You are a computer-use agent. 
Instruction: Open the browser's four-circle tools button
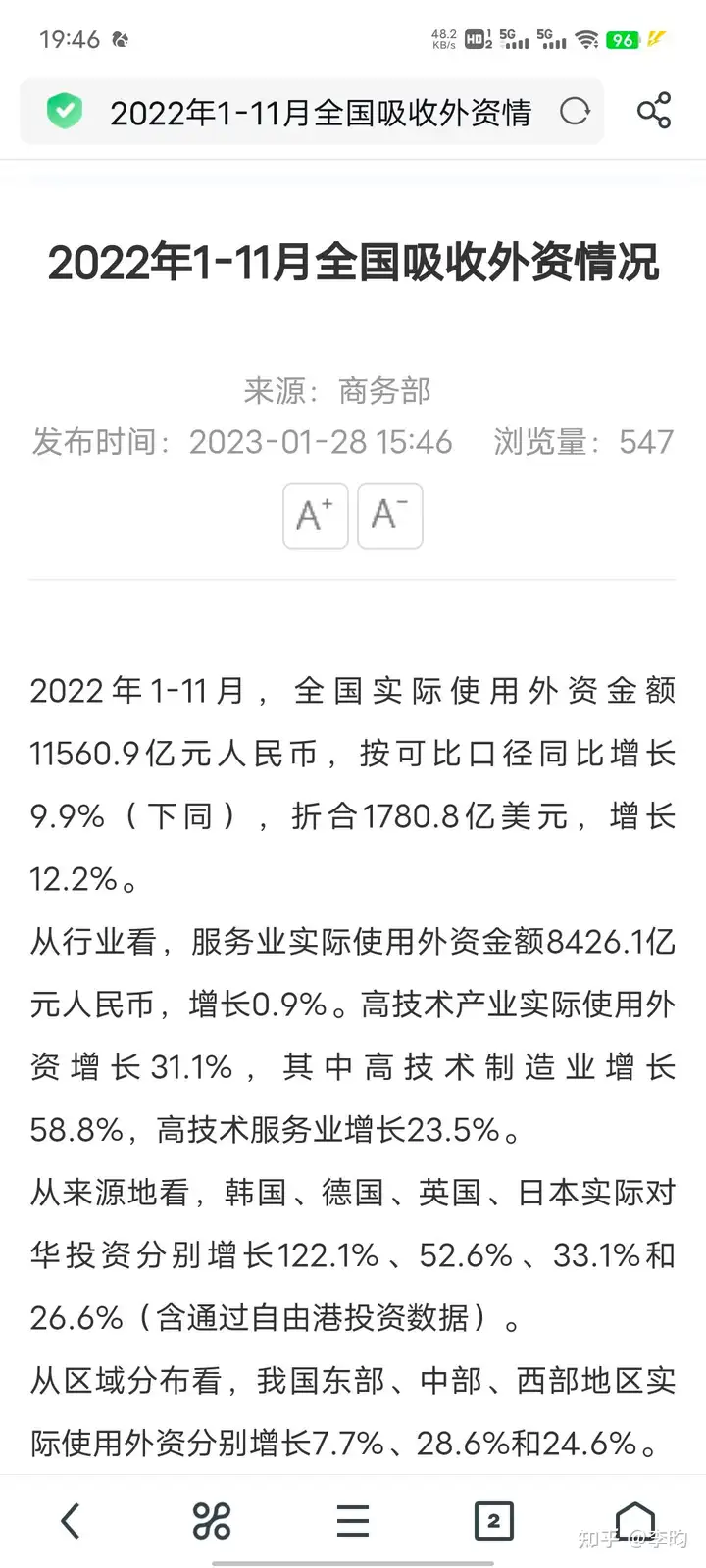pyautogui.click(x=211, y=1521)
